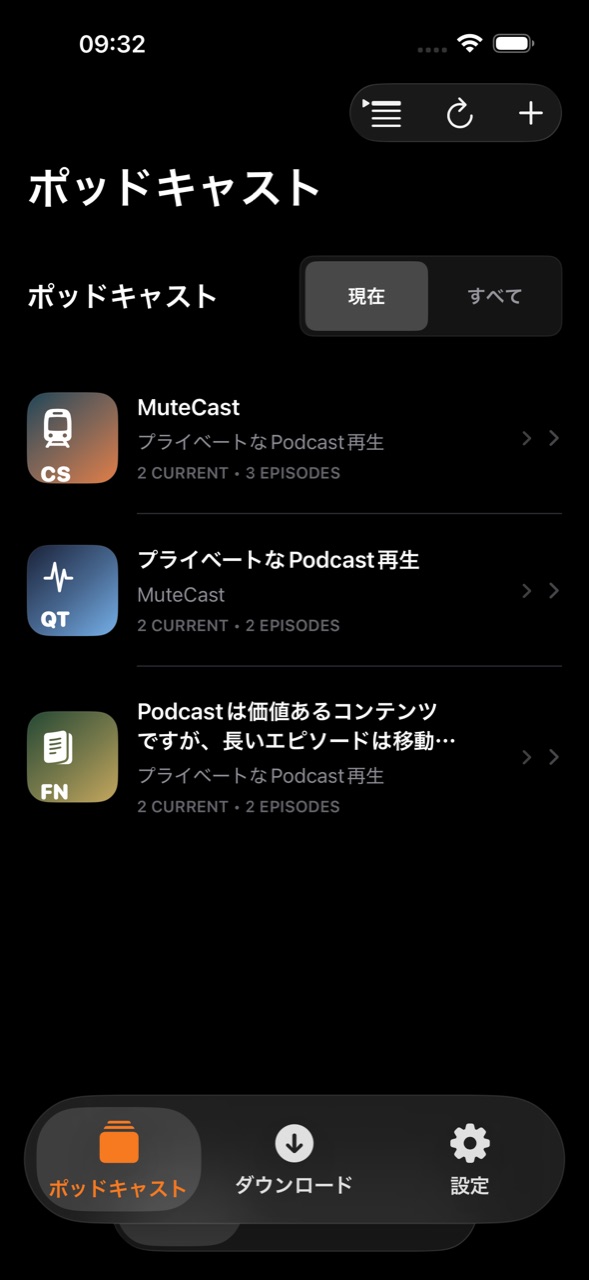Open the play queue list icon
The width and height of the screenshot is (589, 1280).
382,113
